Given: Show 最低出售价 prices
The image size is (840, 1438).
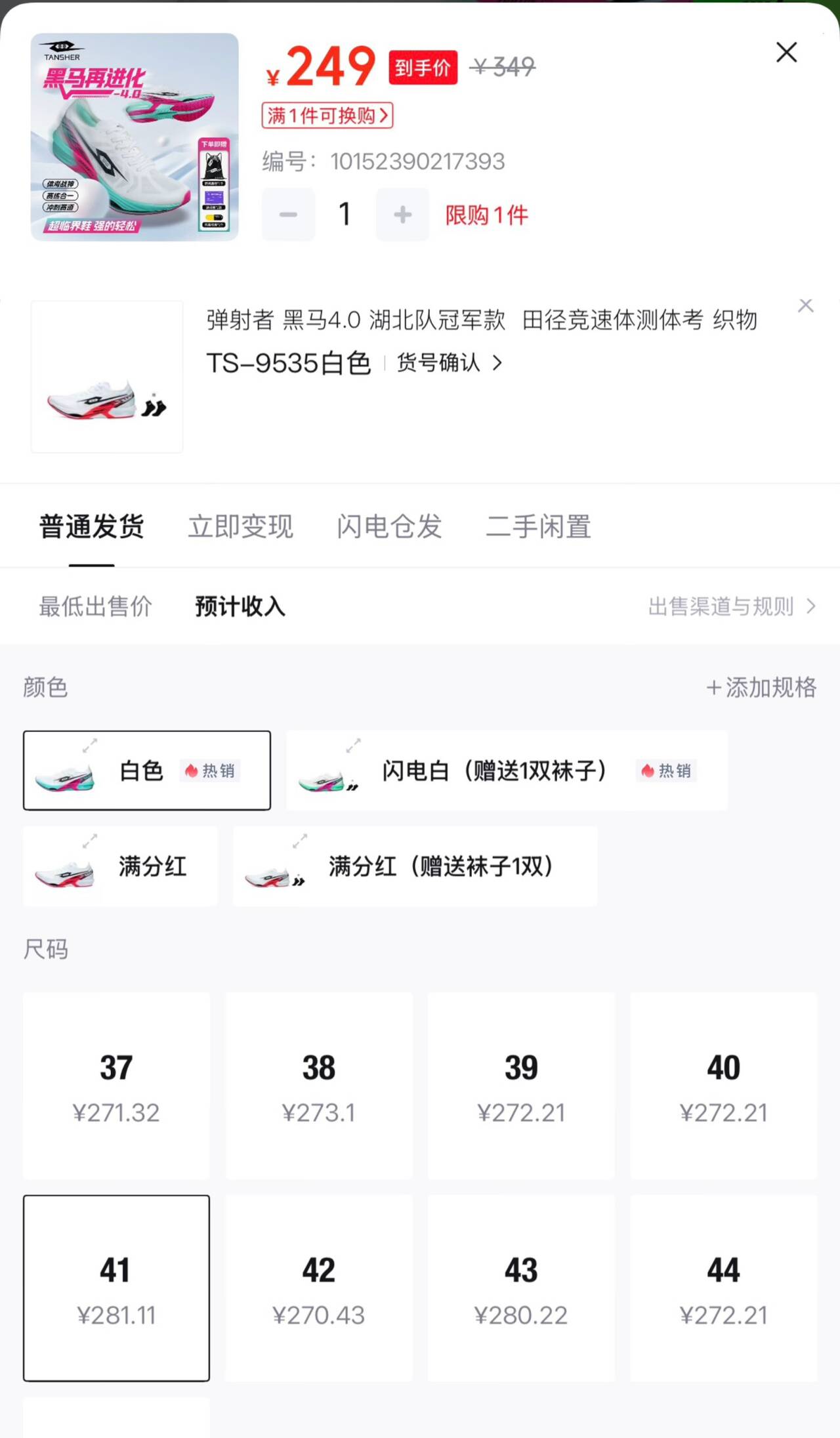Looking at the screenshot, I should pyautogui.click(x=95, y=606).
